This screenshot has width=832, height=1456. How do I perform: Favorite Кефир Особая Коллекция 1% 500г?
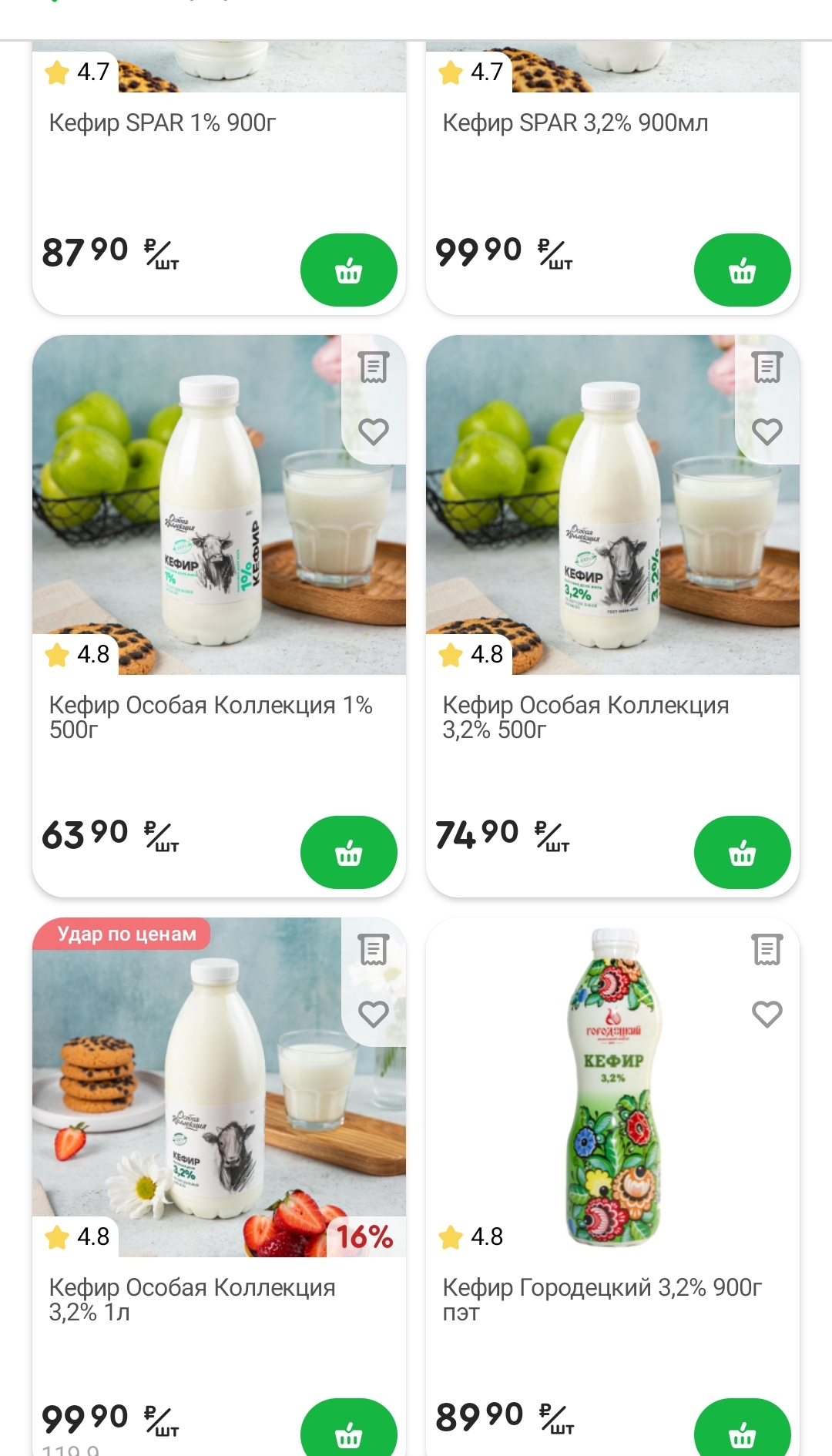tap(374, 431)
